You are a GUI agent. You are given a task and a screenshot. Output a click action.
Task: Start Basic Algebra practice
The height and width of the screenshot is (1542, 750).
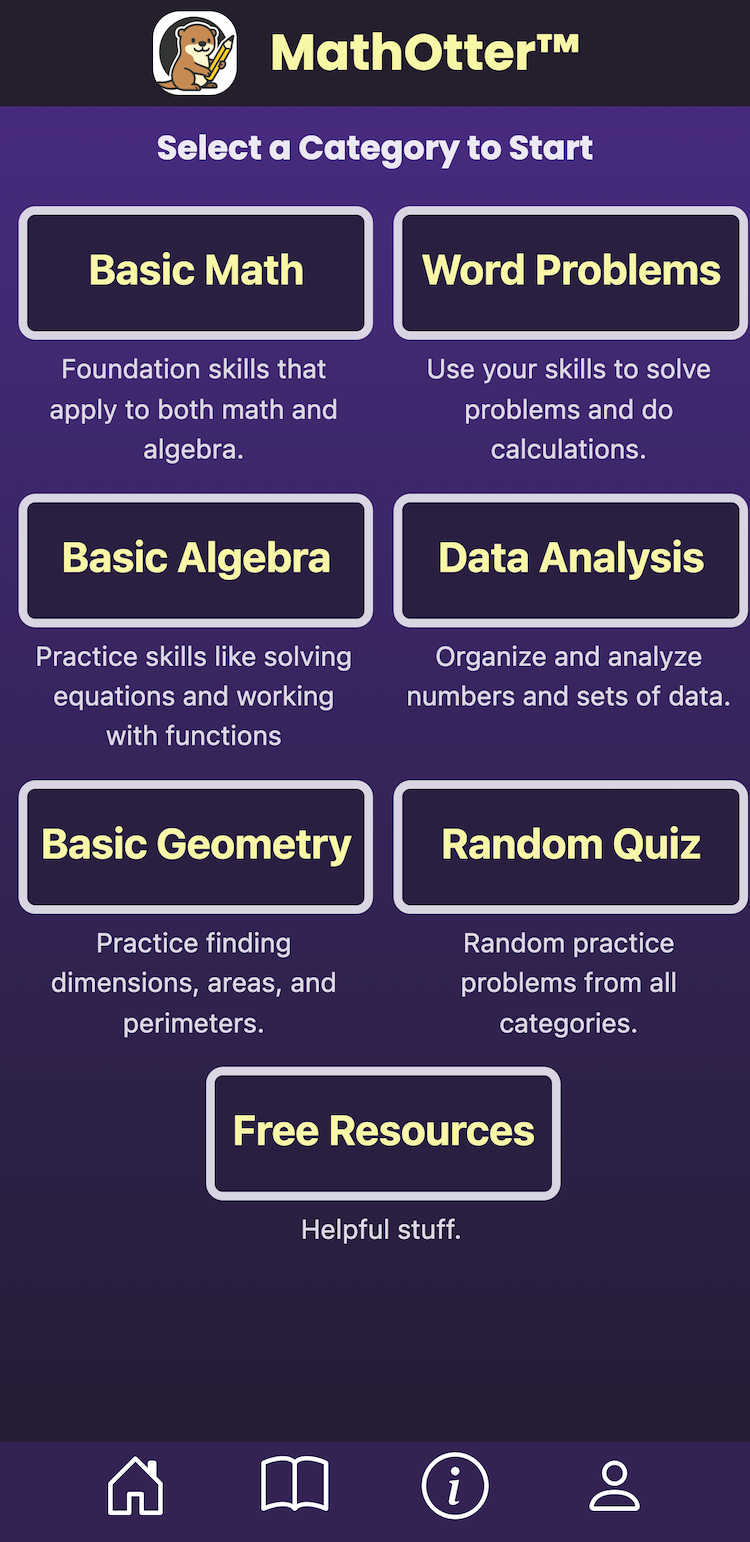[x=196, y=559]
